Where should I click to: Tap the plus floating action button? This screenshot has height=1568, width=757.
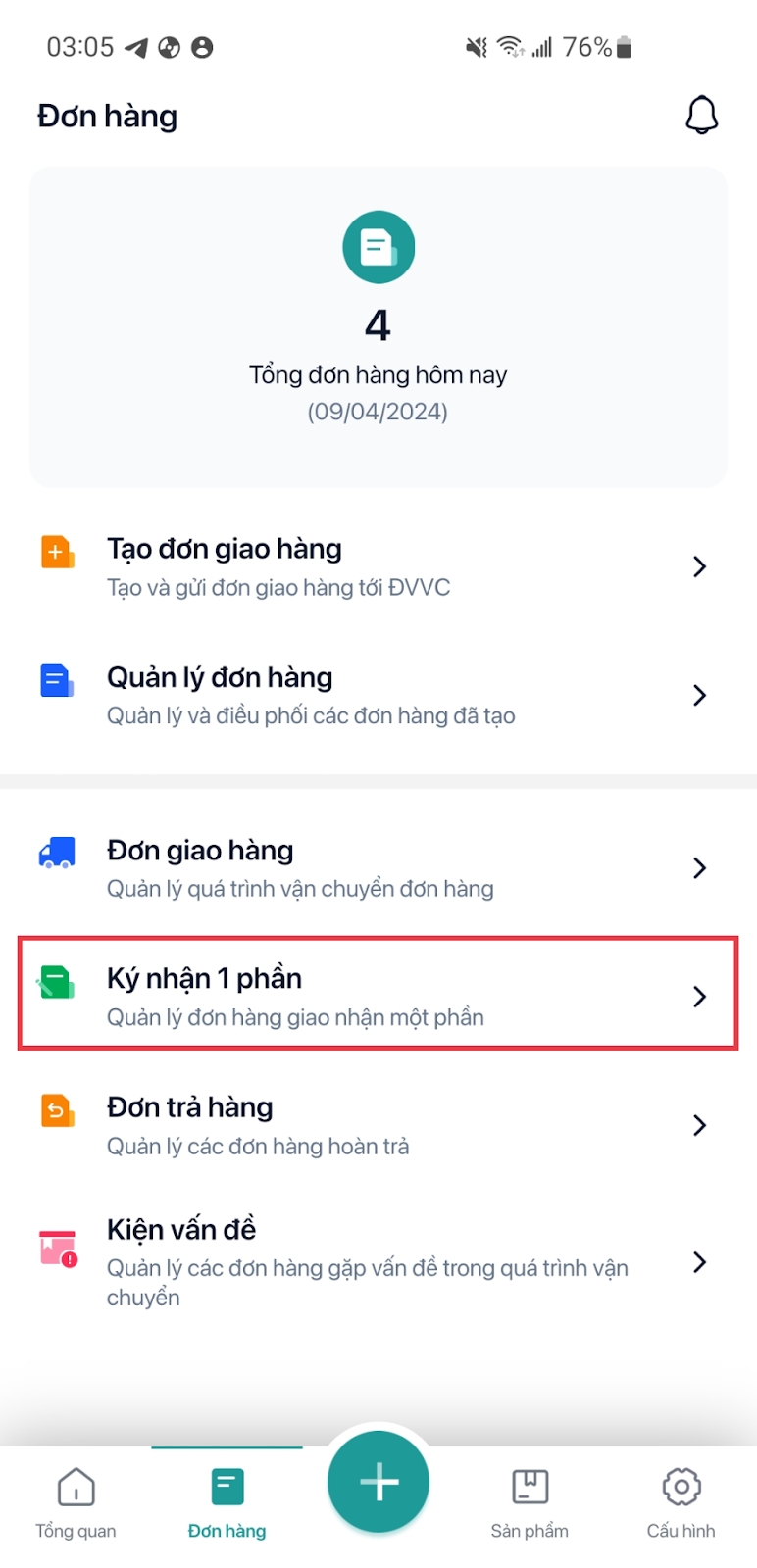coord(378,1482)
